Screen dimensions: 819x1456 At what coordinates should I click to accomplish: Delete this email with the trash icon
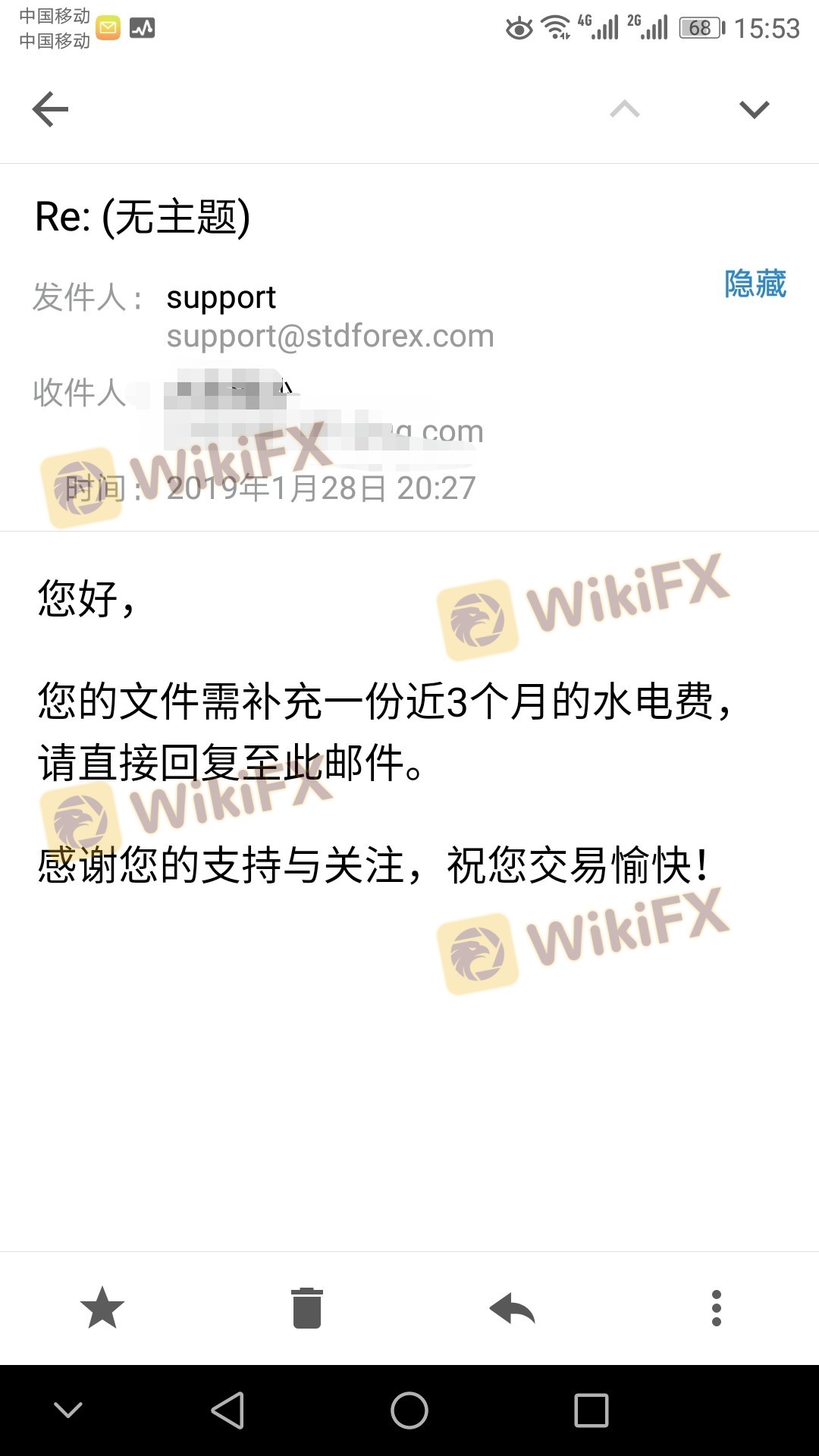pos(307,1308)
